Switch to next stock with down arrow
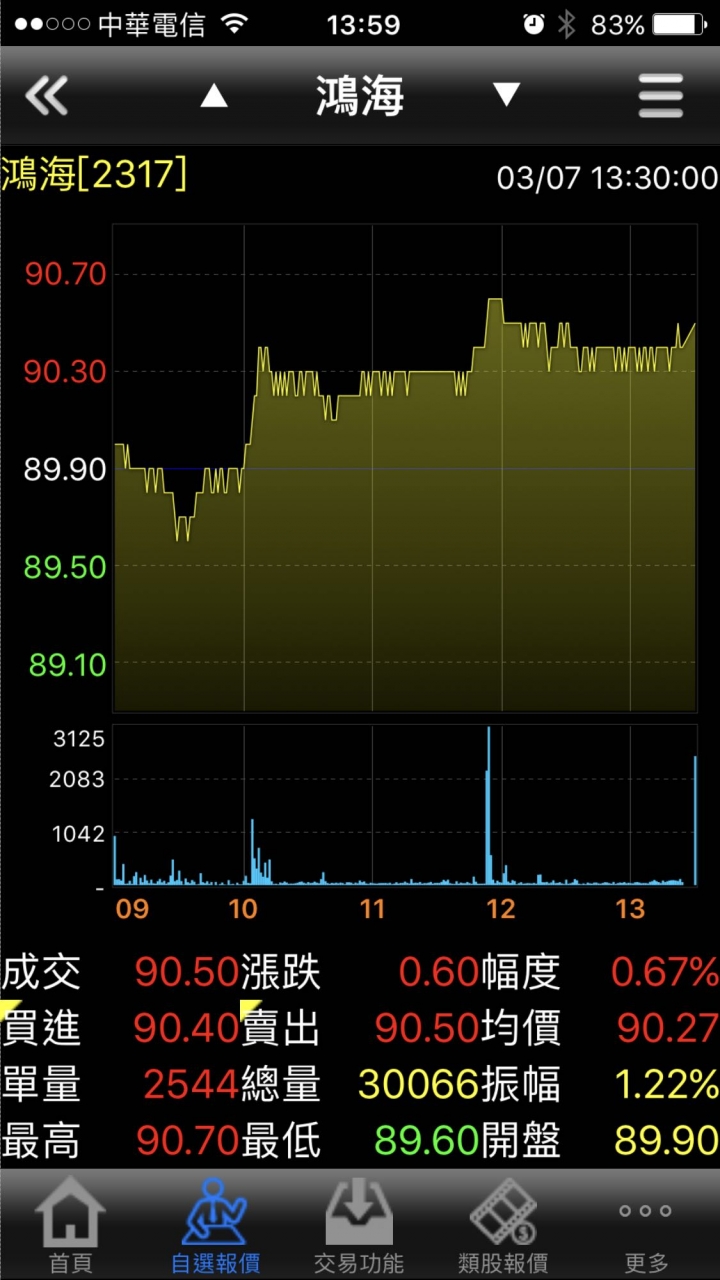The height and width of the screenshot is (1280, 720). (x=506, y=95)
